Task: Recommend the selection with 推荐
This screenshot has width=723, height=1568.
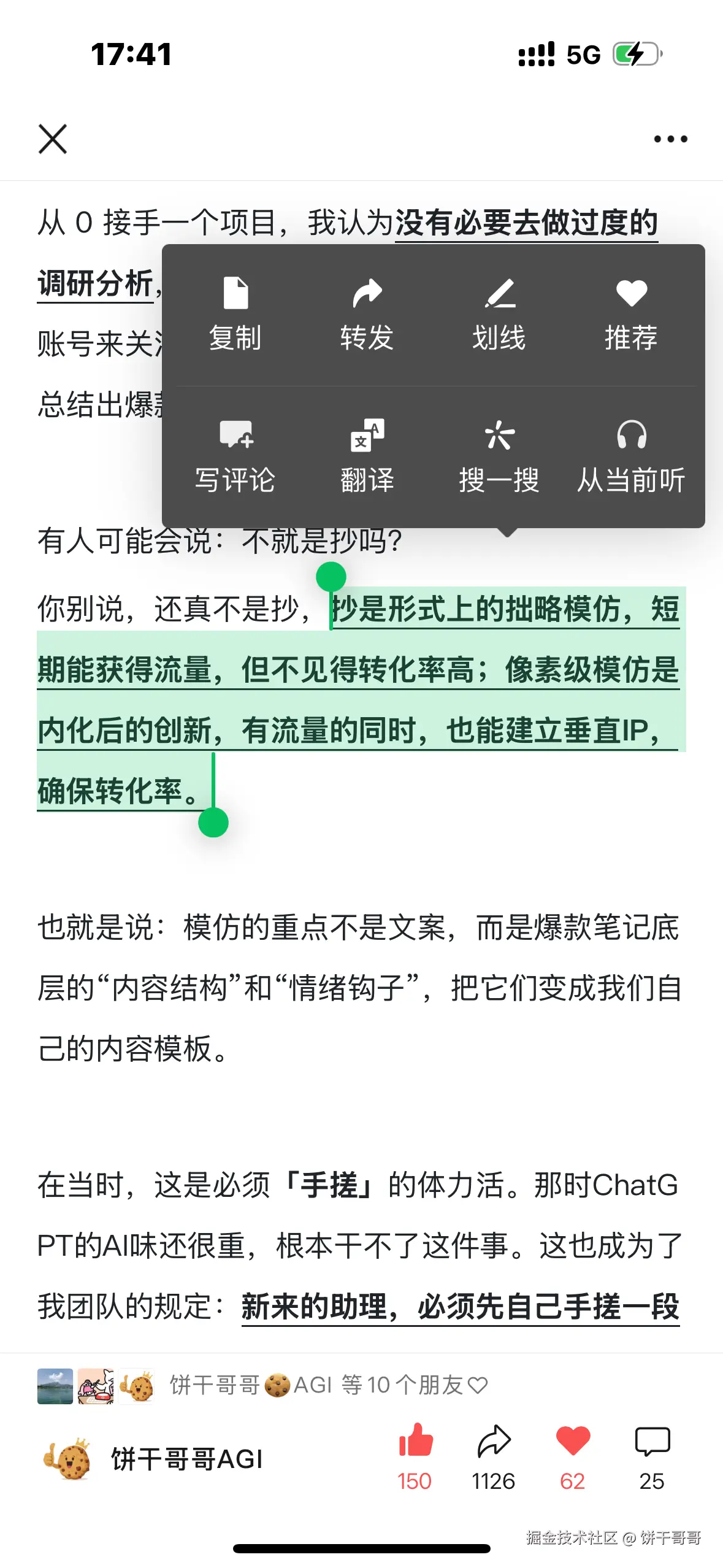Action: point(631,314)
